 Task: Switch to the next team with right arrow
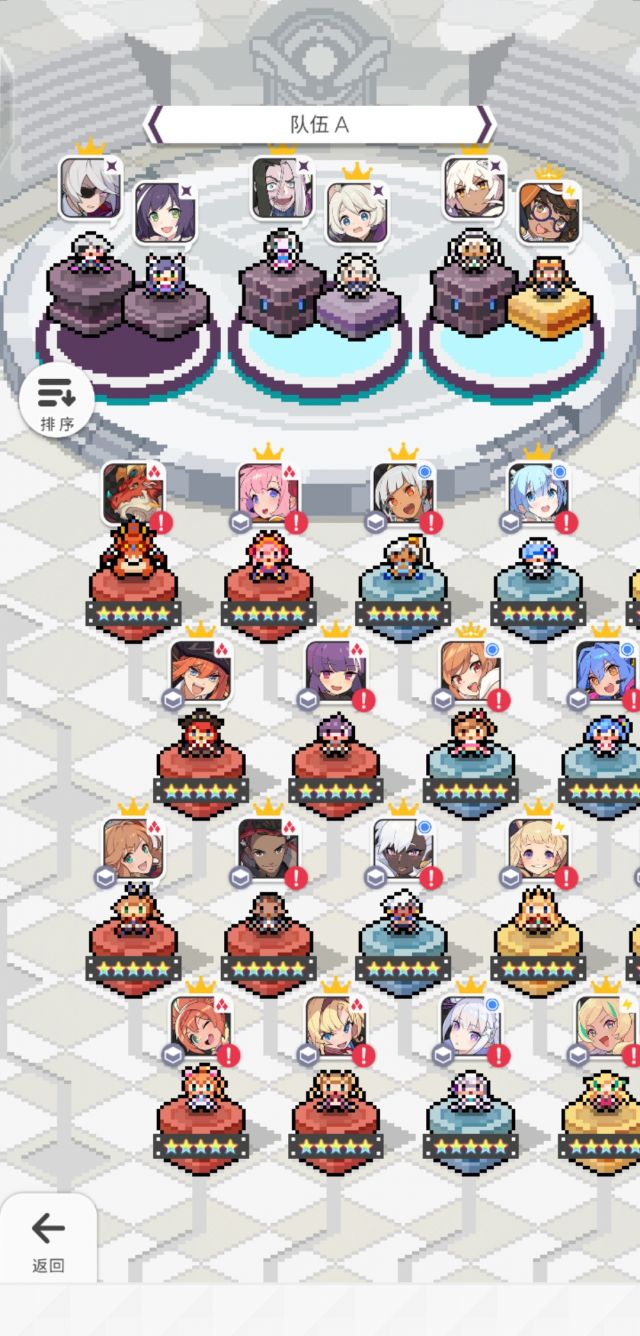[485, 125]
